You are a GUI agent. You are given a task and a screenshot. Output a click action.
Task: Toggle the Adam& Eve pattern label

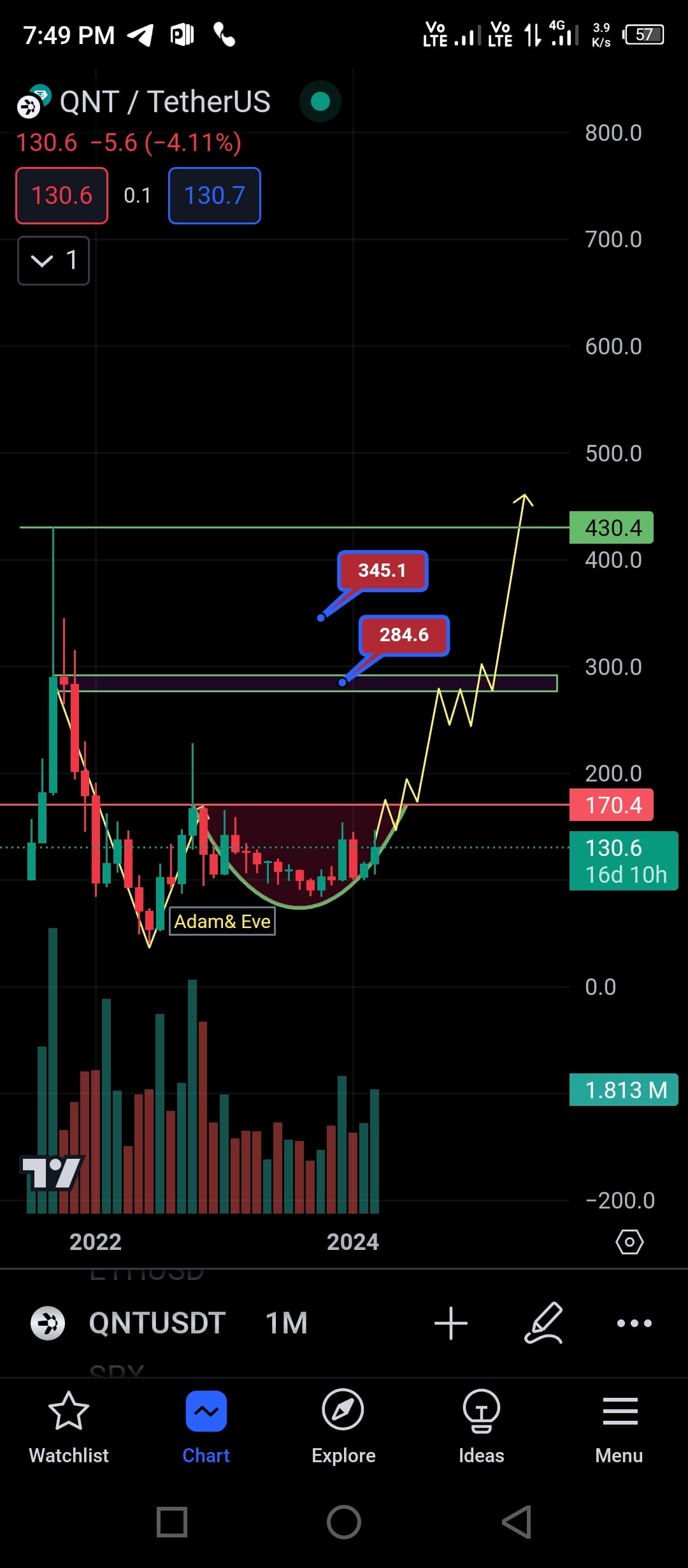point(222,921)
